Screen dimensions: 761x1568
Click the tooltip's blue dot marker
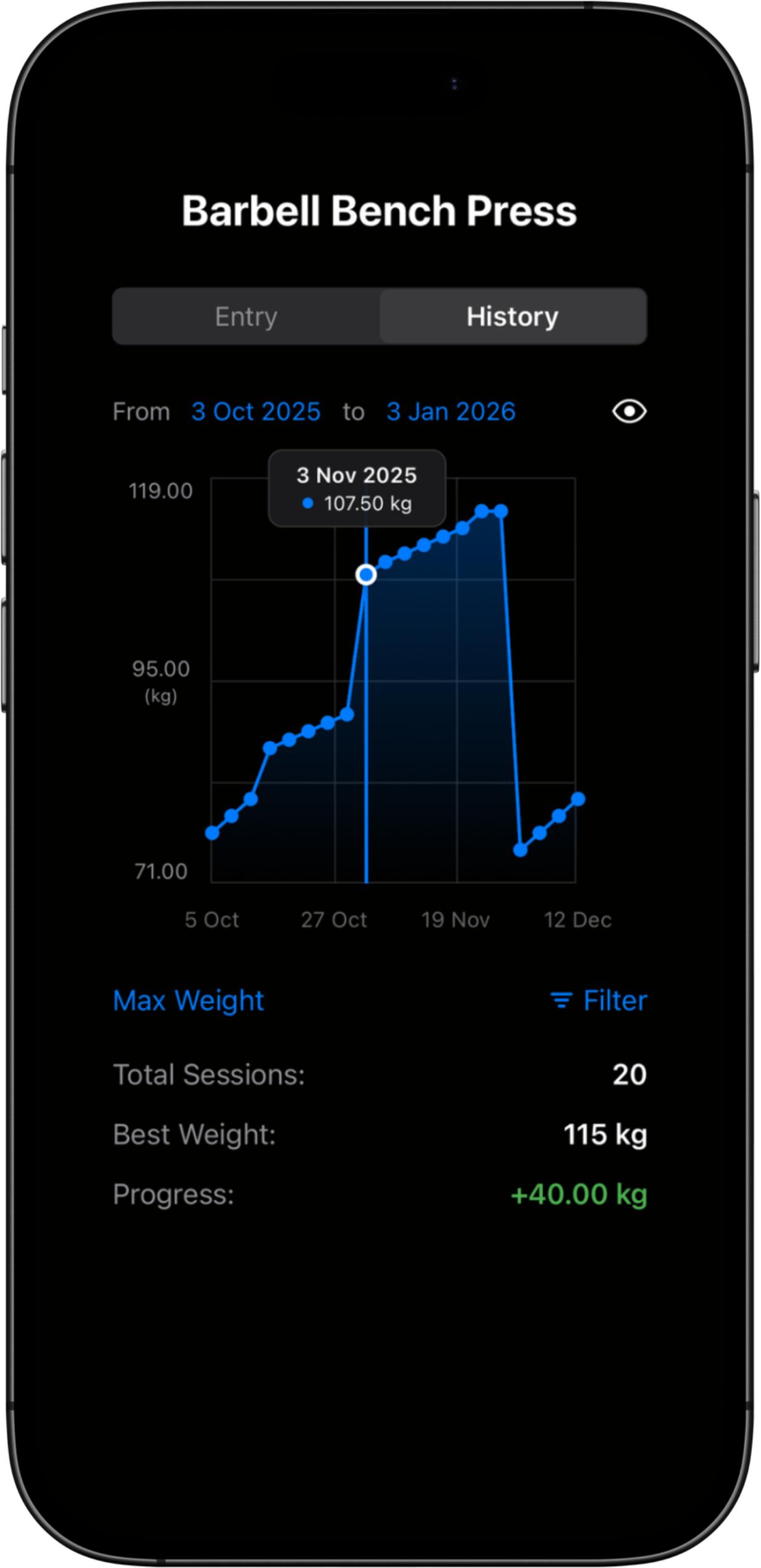(x=308, y=503)
